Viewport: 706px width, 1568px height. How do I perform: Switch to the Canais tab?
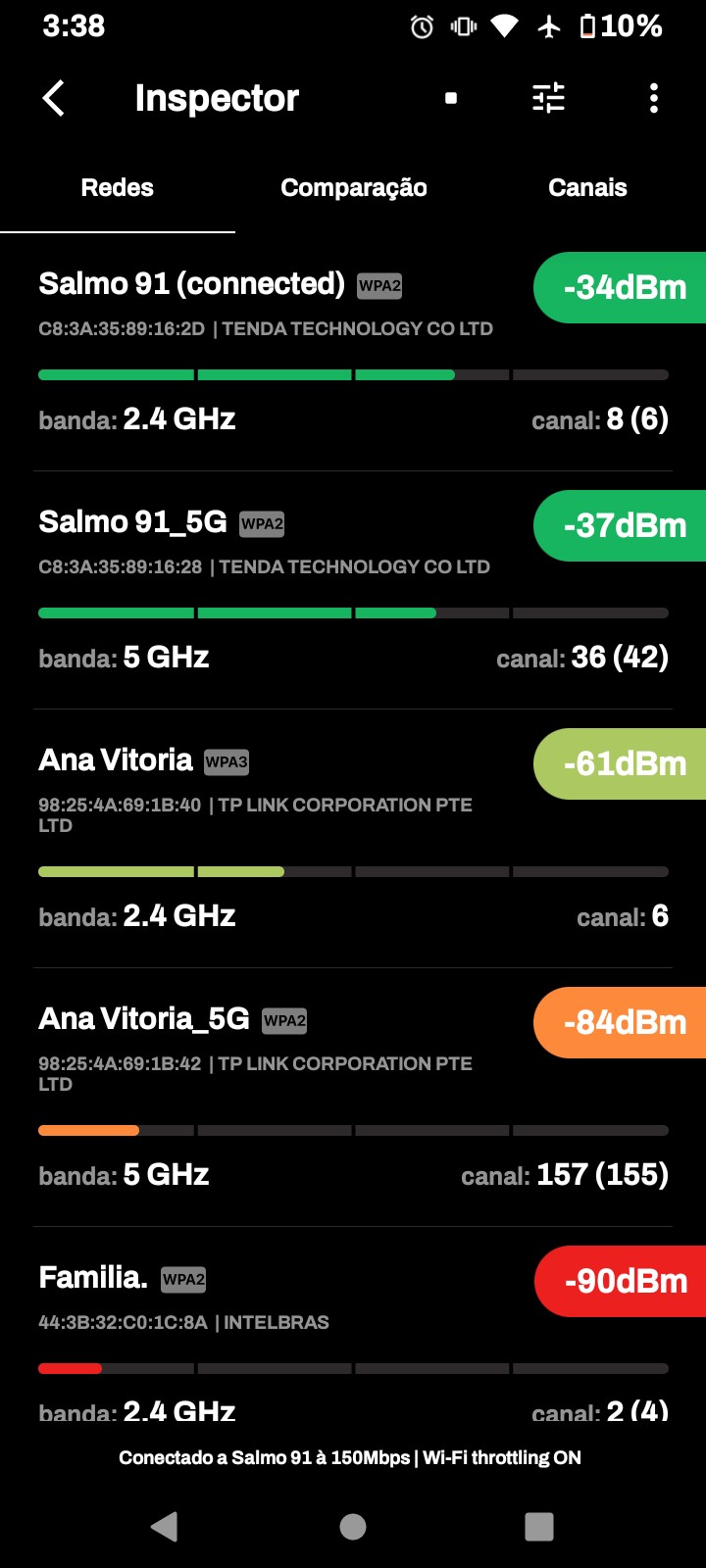[587, 188]
